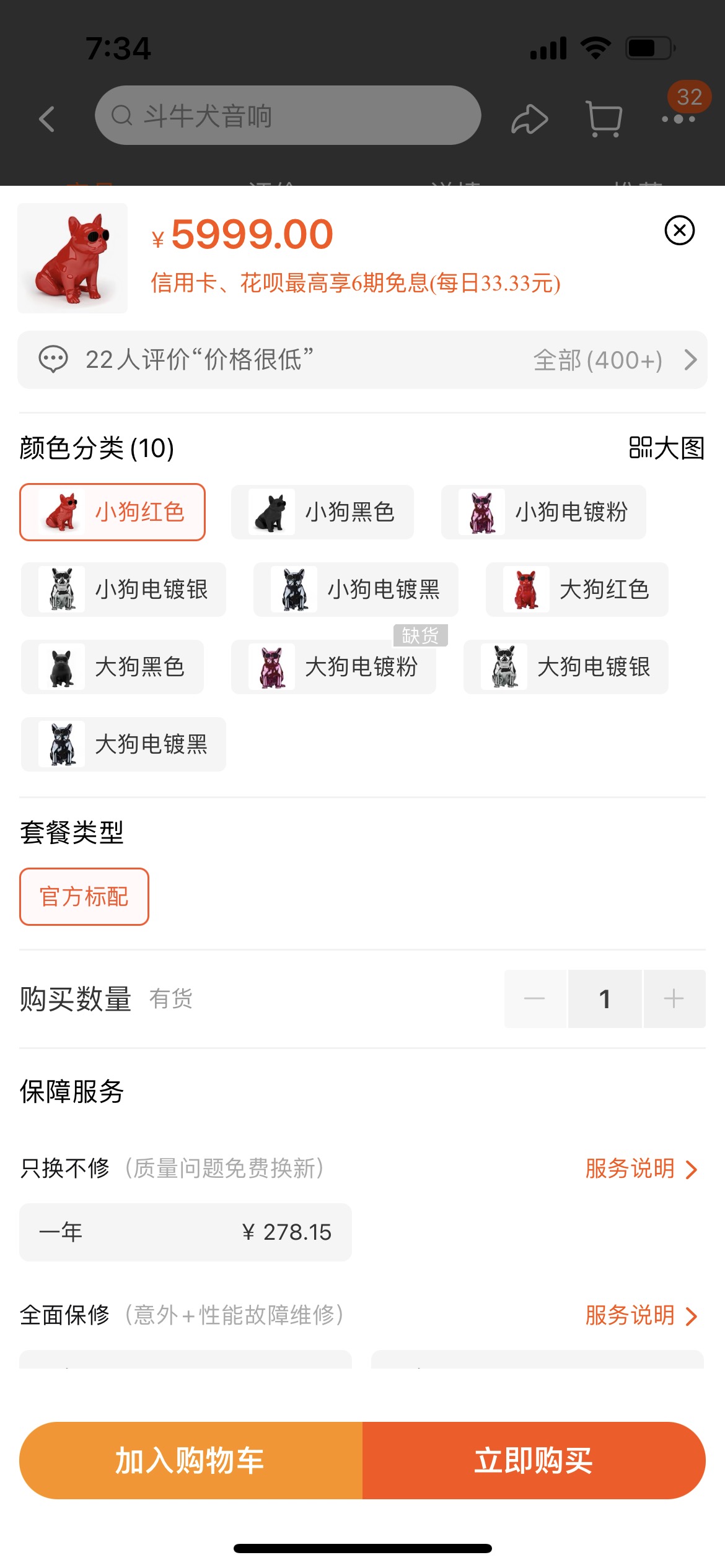Choose the 大狗电镀黑 variant
725x1568 pixels.
123,744
